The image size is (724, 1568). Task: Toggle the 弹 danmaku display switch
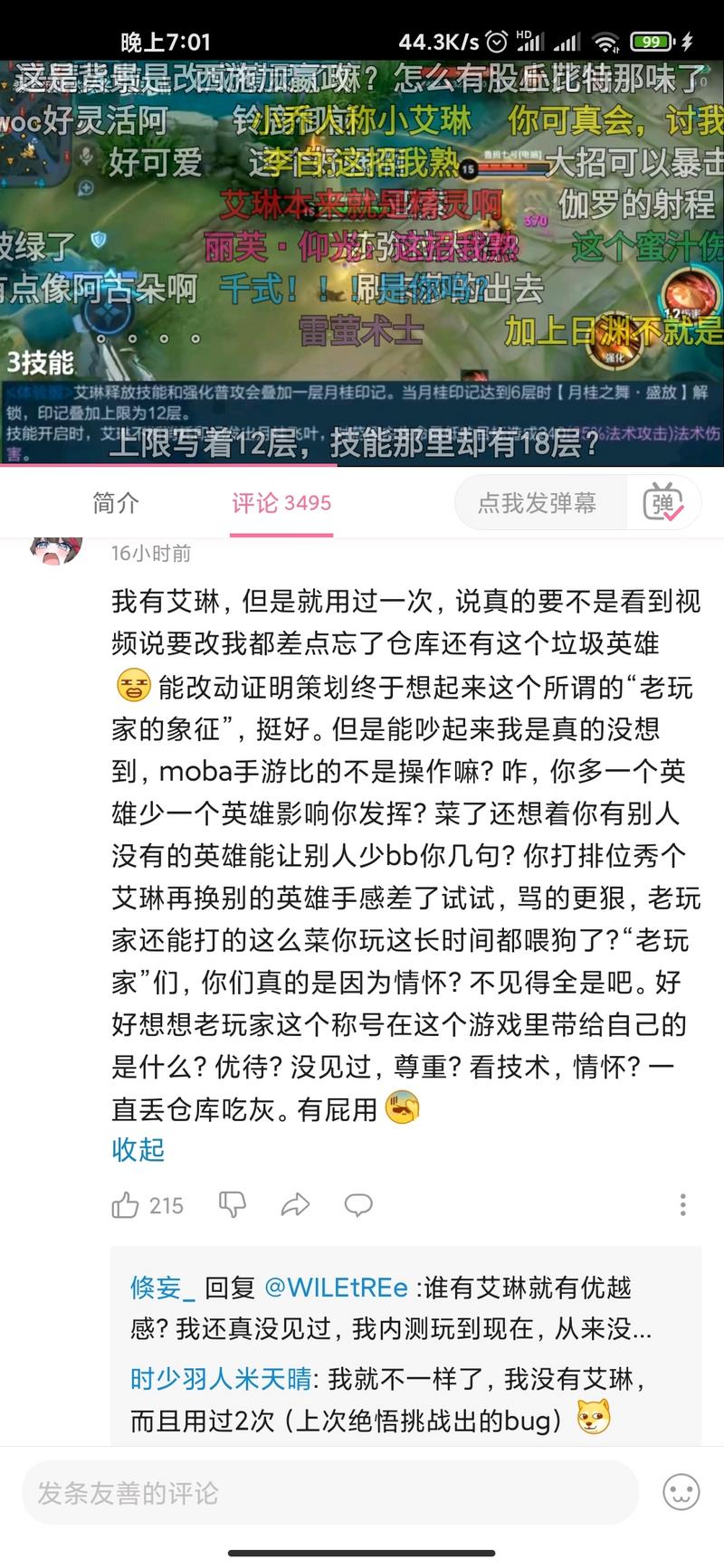pos(663,503)
